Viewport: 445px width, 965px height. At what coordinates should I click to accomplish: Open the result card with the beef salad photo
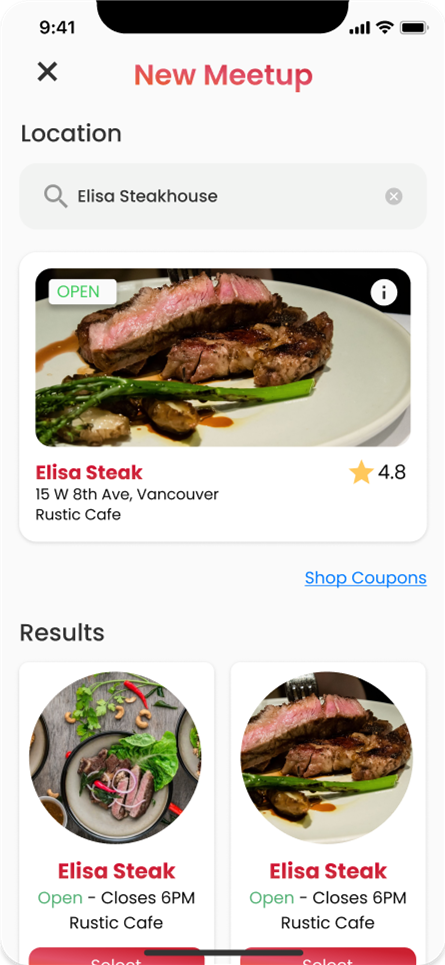(117, 812)
